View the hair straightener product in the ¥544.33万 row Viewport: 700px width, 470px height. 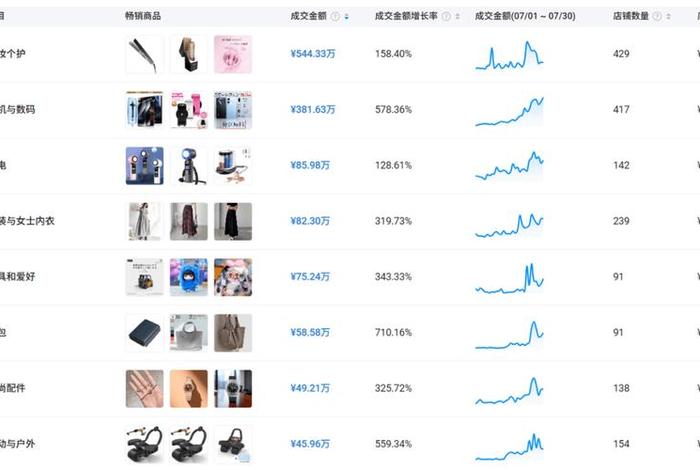coord(144,54)
